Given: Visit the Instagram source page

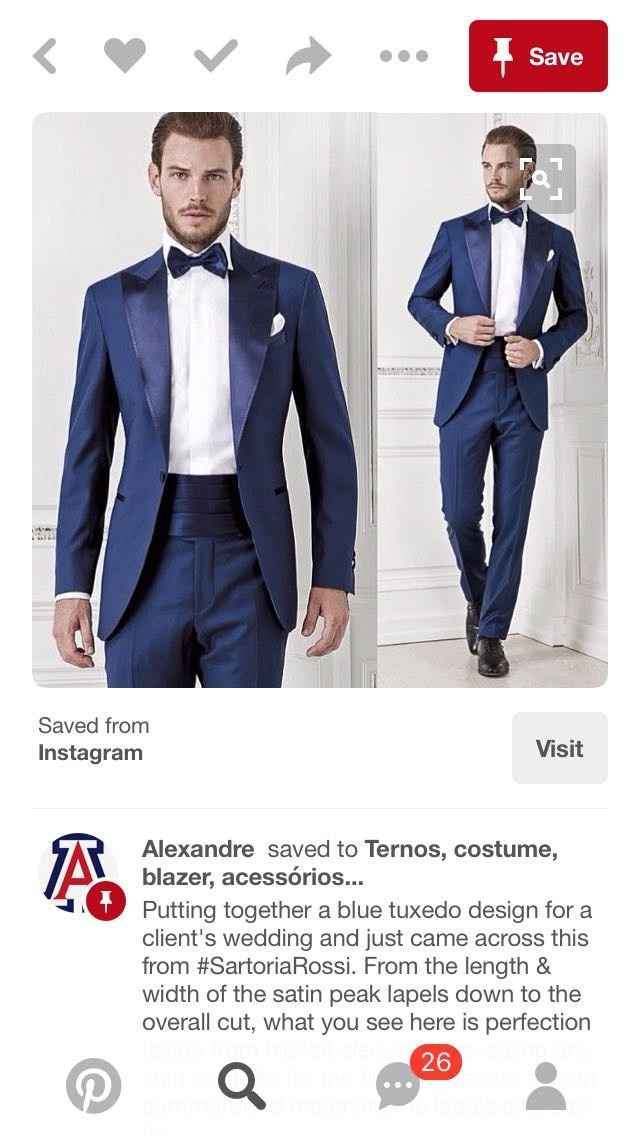Looking at the screenshot, I should coord(559,748).
